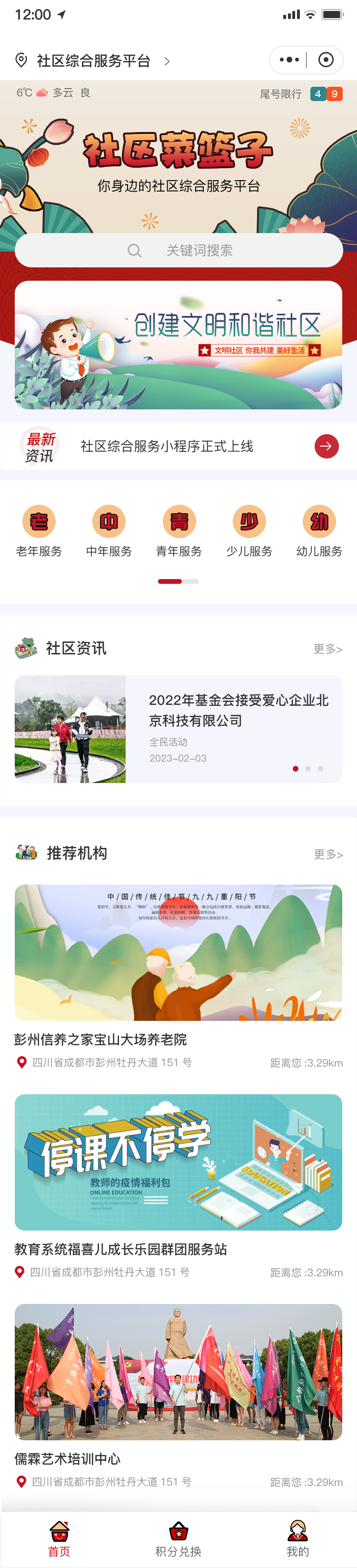Image resolution: width=357 pixels, height=1568 pixels.
Task: Switch to the 我的 tab
Action: [x=297, y=1539]
